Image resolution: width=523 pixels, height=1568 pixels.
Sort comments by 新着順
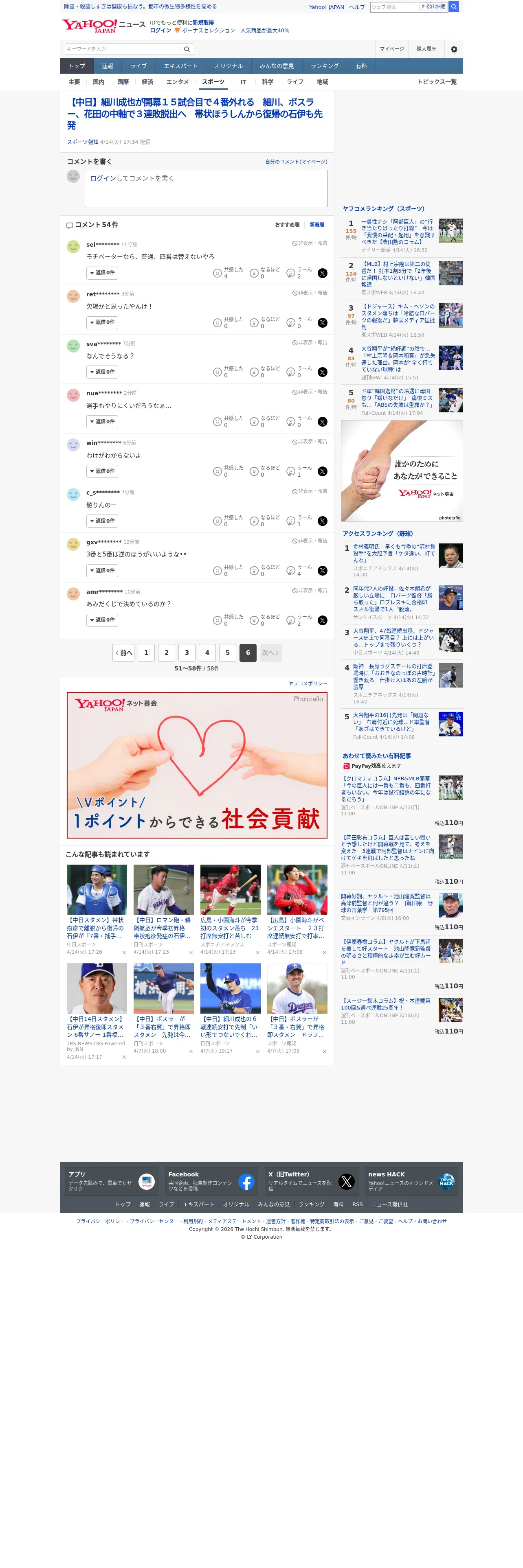[x=316, y=225]
